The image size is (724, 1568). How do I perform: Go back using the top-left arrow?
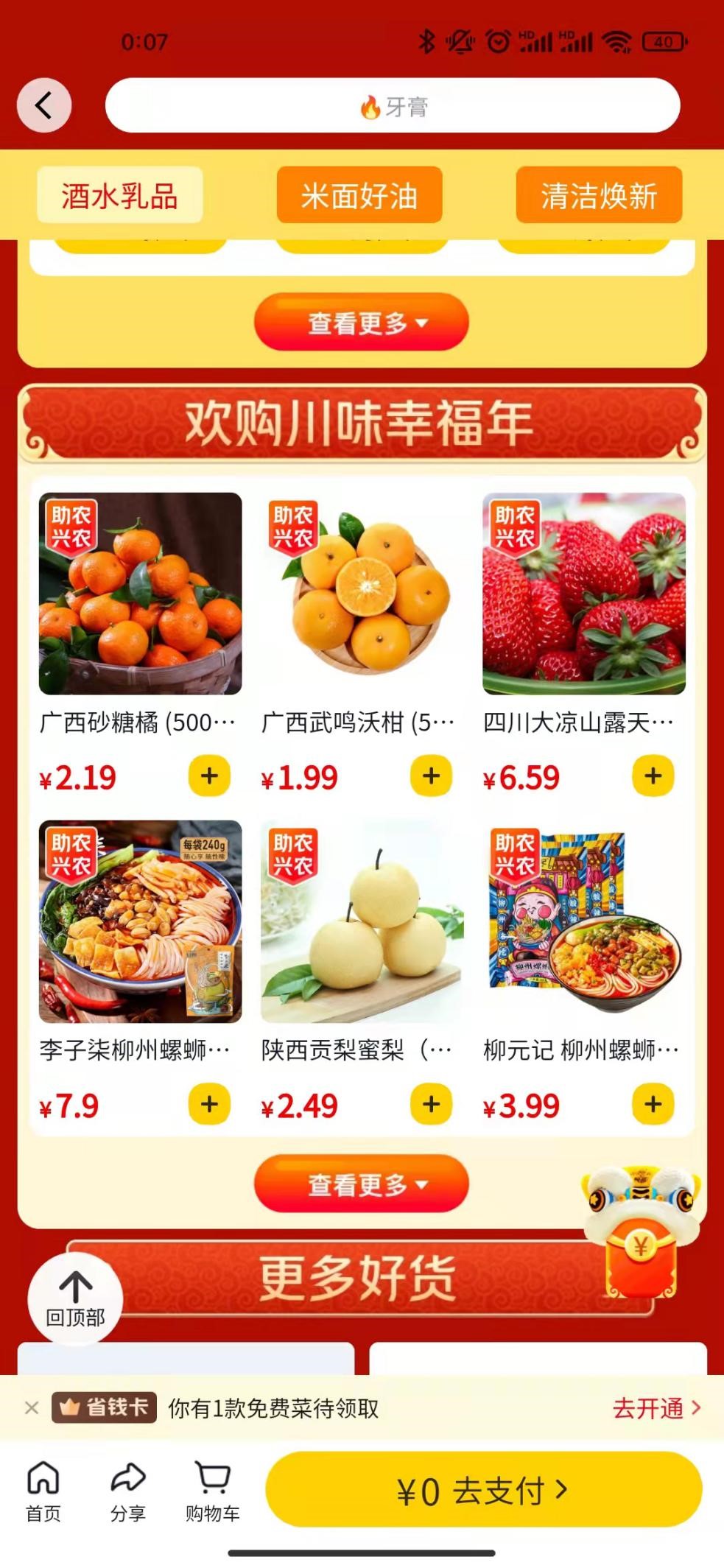(x=44, y=105)
